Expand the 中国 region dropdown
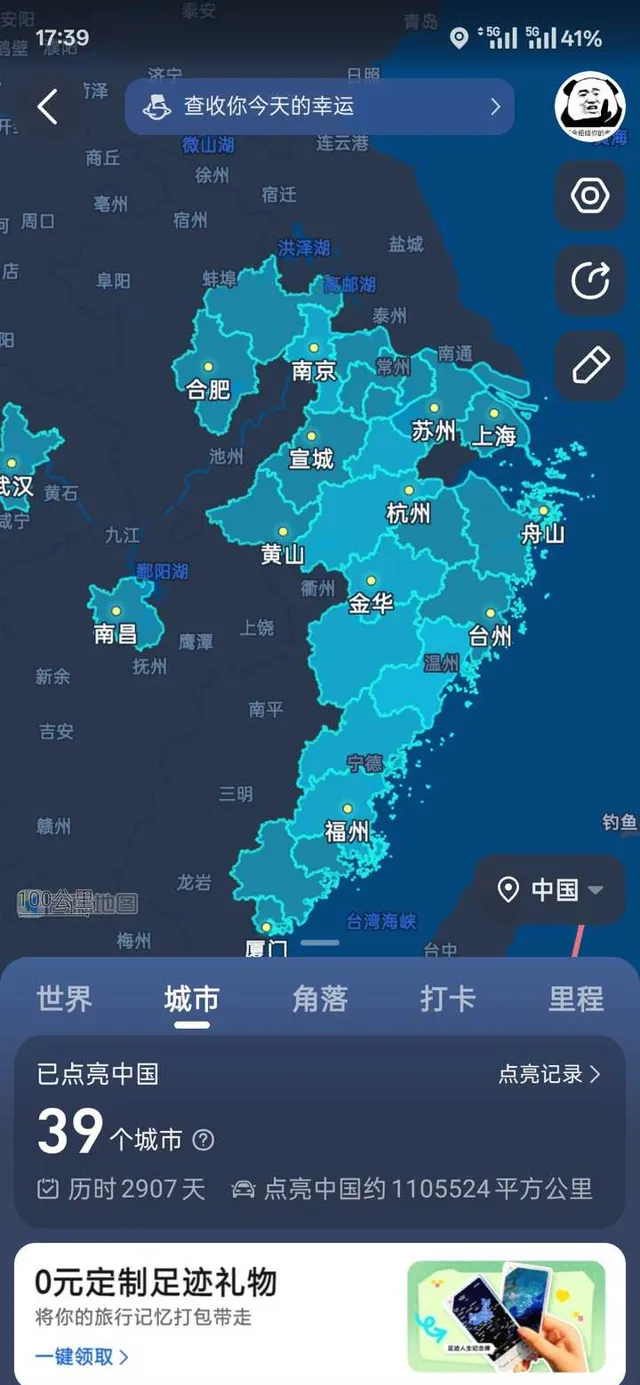 pos(551,889)
